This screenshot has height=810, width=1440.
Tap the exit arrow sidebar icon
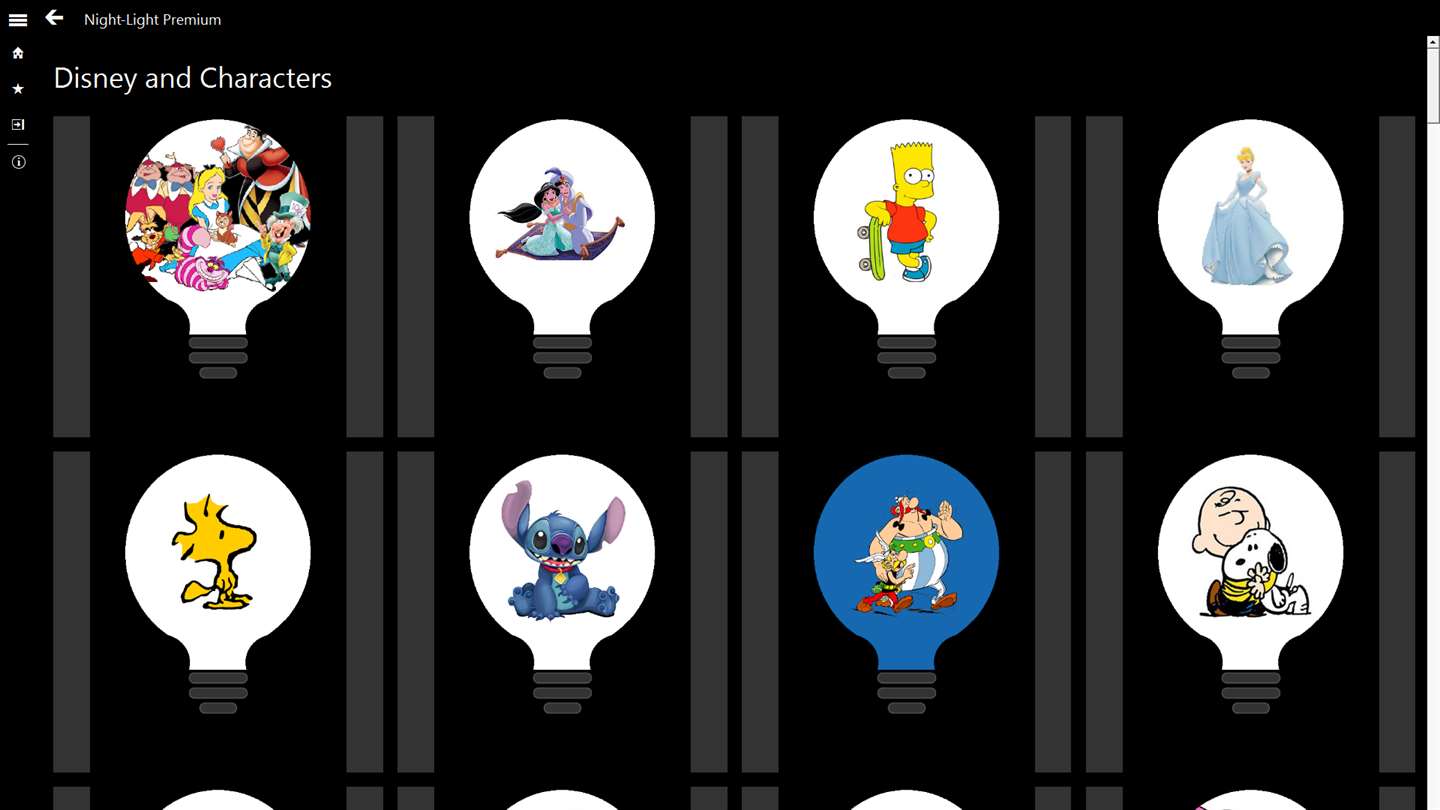pyautogui.click(x=18, y=125)
